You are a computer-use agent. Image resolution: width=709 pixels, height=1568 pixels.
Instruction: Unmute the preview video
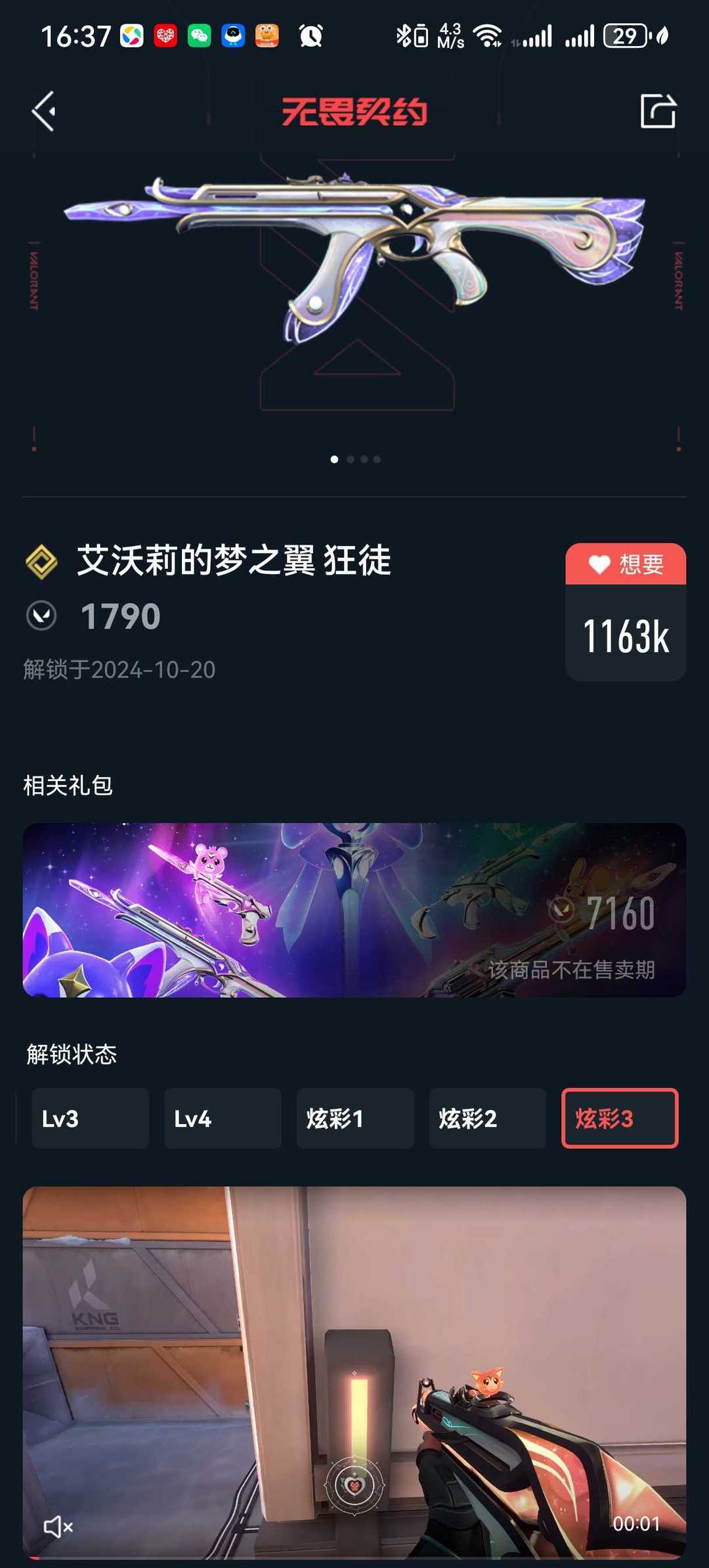pos(58,1527)
